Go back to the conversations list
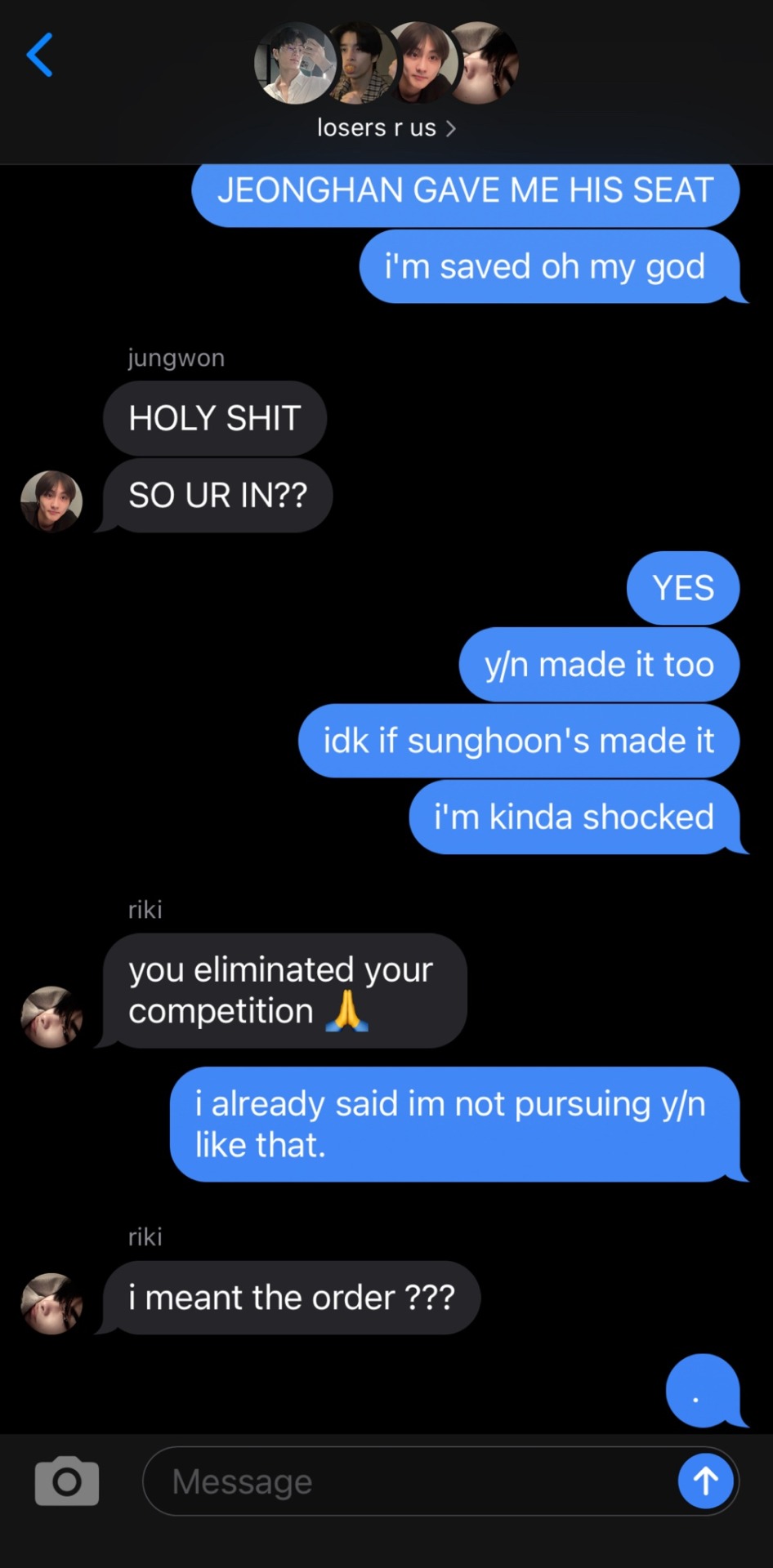The height and width of the screenshot is (1568, 773). click(40, 56)
